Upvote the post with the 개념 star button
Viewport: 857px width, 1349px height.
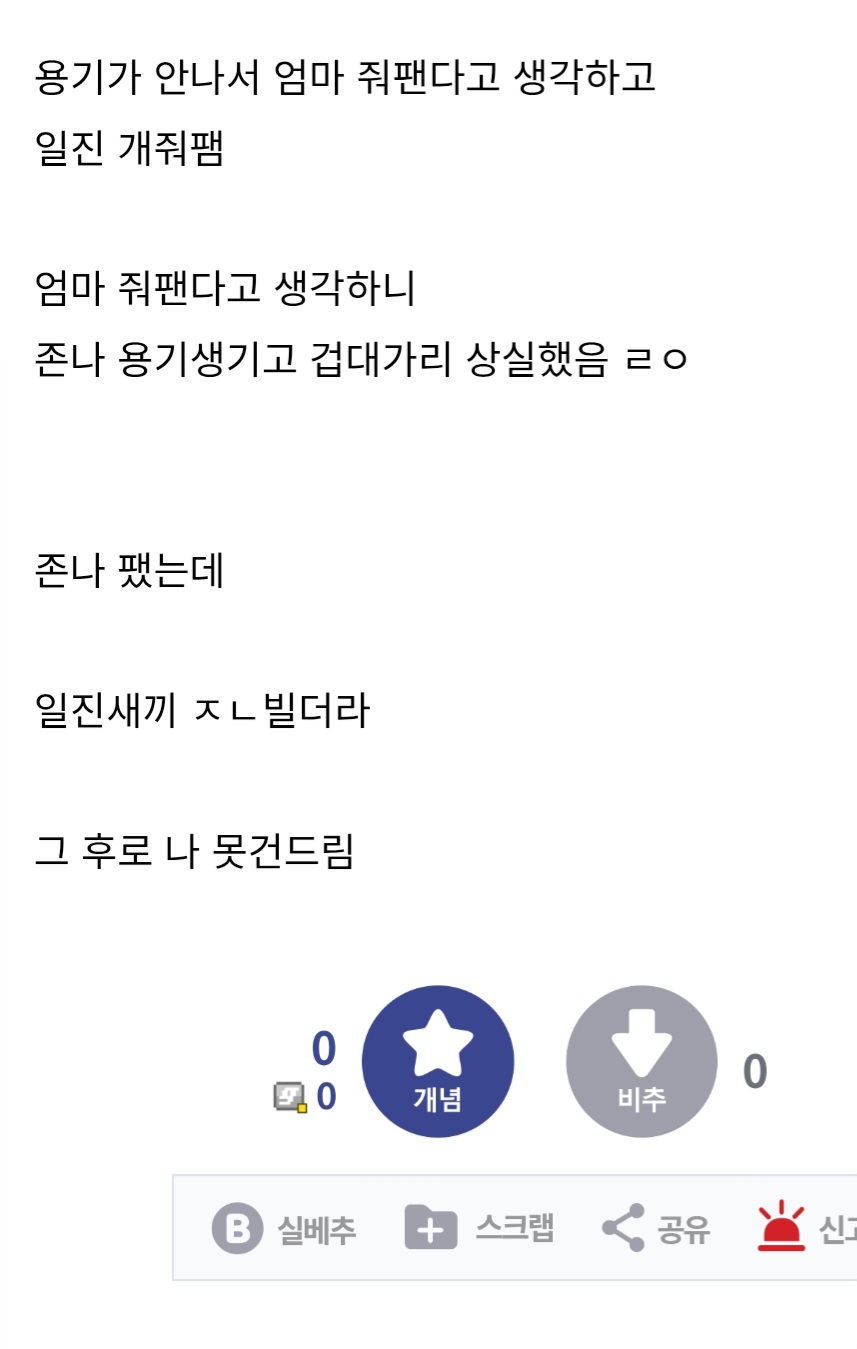pyautogui.click(x=438, y=1062)
